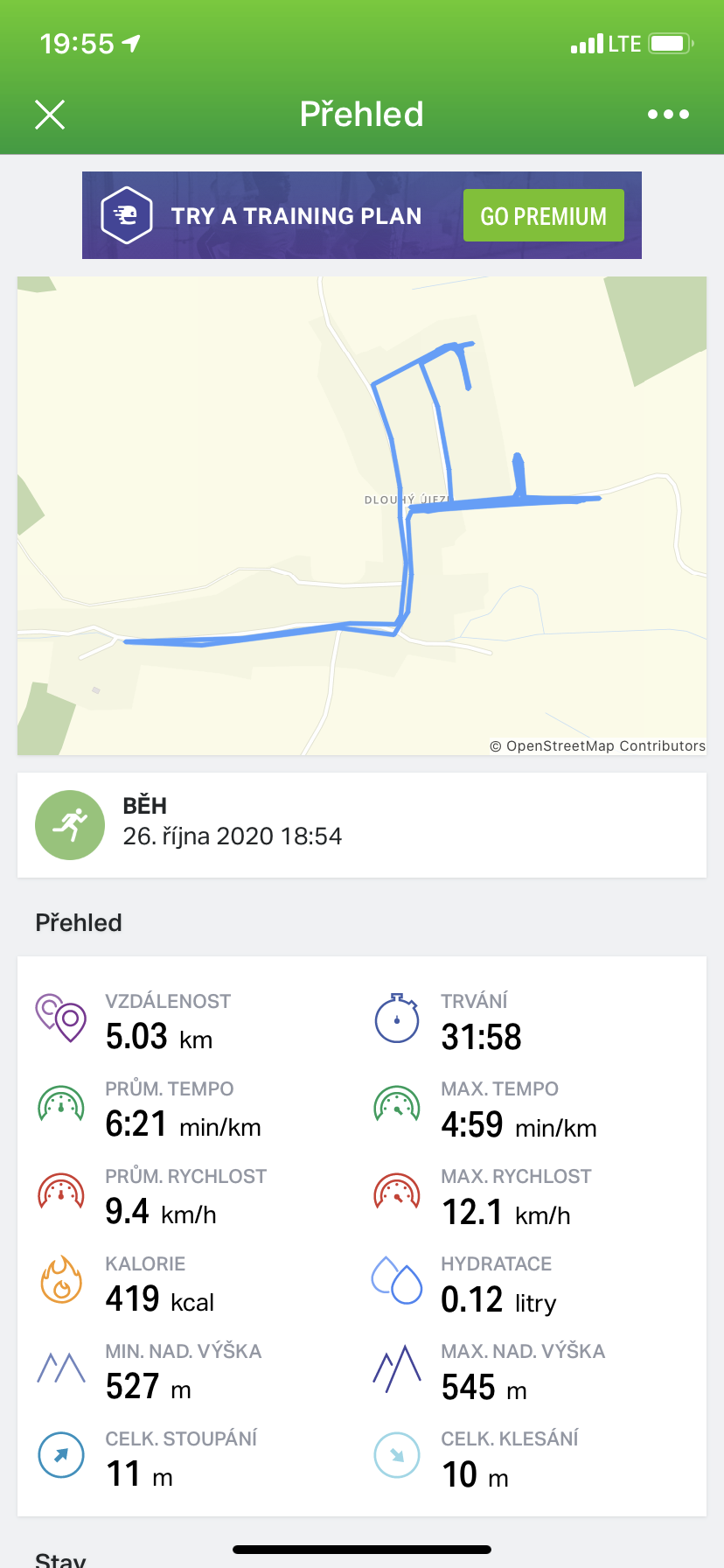Image resolution: width=724 pixels, height=1568 pixels.
Task: Open the running route map
Action: [361, 515]
